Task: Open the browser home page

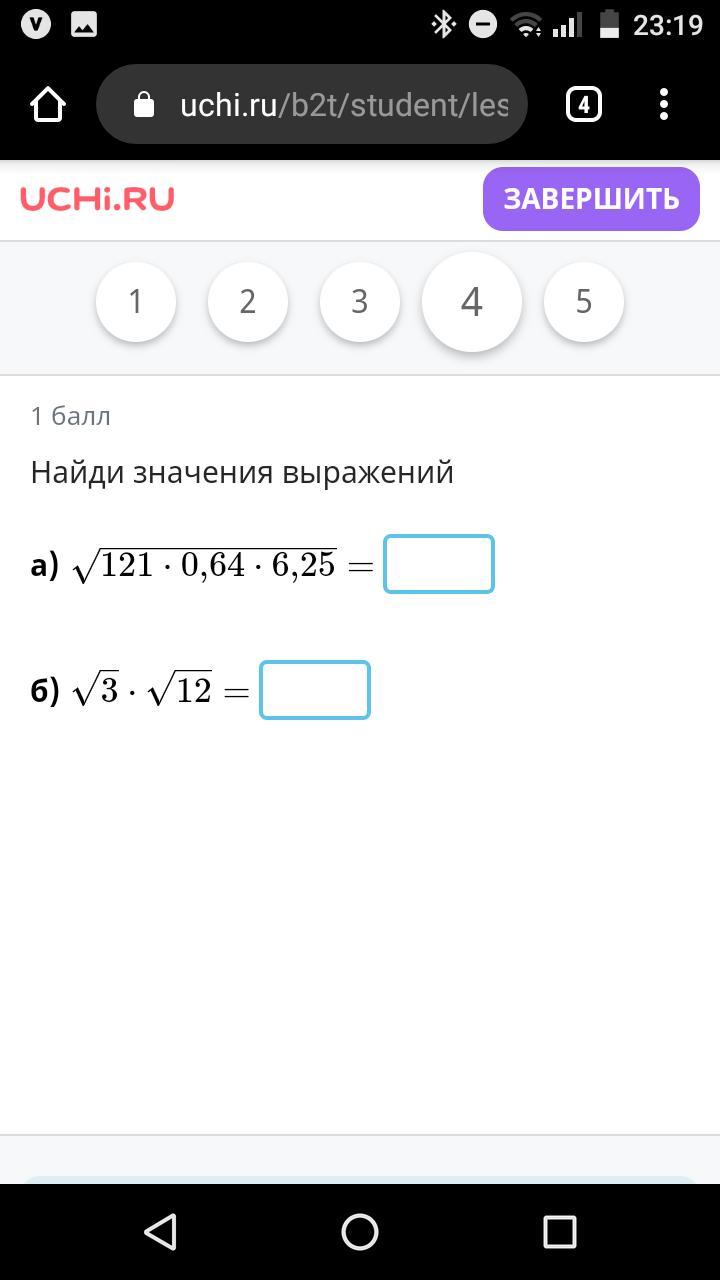Action: pos(48,104)
